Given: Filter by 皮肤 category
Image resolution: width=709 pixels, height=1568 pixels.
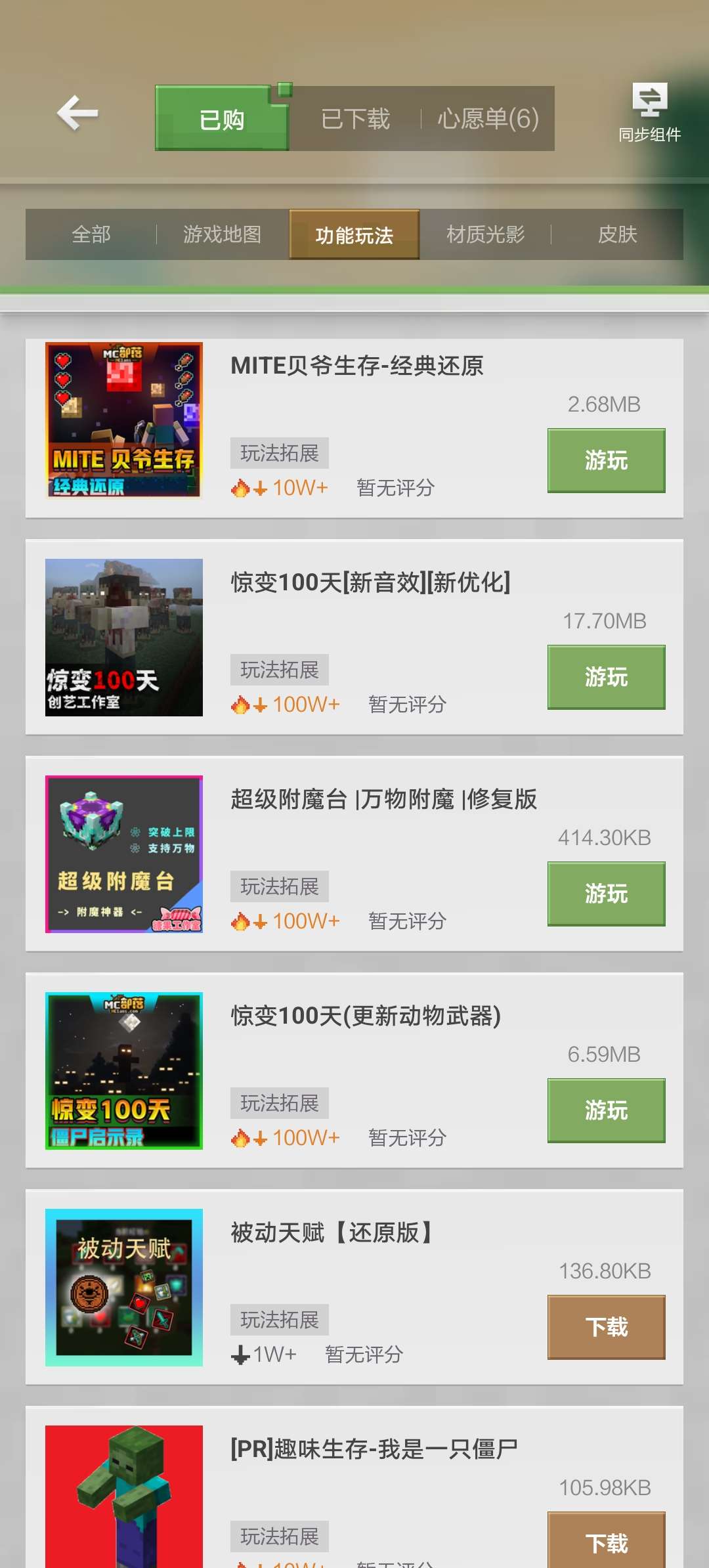Looking at the screenshot, I should pos(617,234).
